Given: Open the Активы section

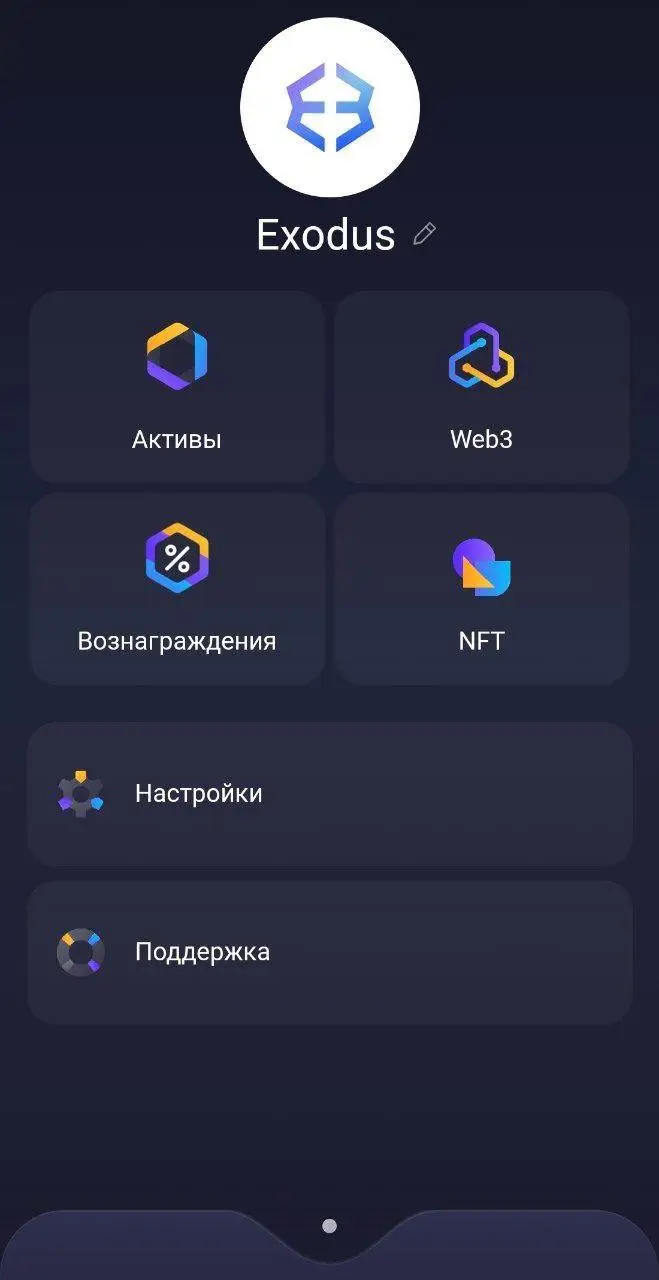Looking at the screenshot, I should pos(177,387).
